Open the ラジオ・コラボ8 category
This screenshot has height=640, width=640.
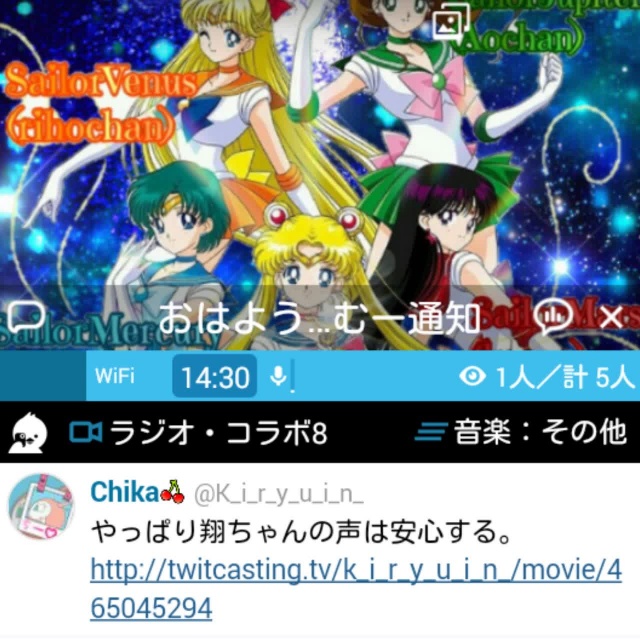[x=200, y=433]
